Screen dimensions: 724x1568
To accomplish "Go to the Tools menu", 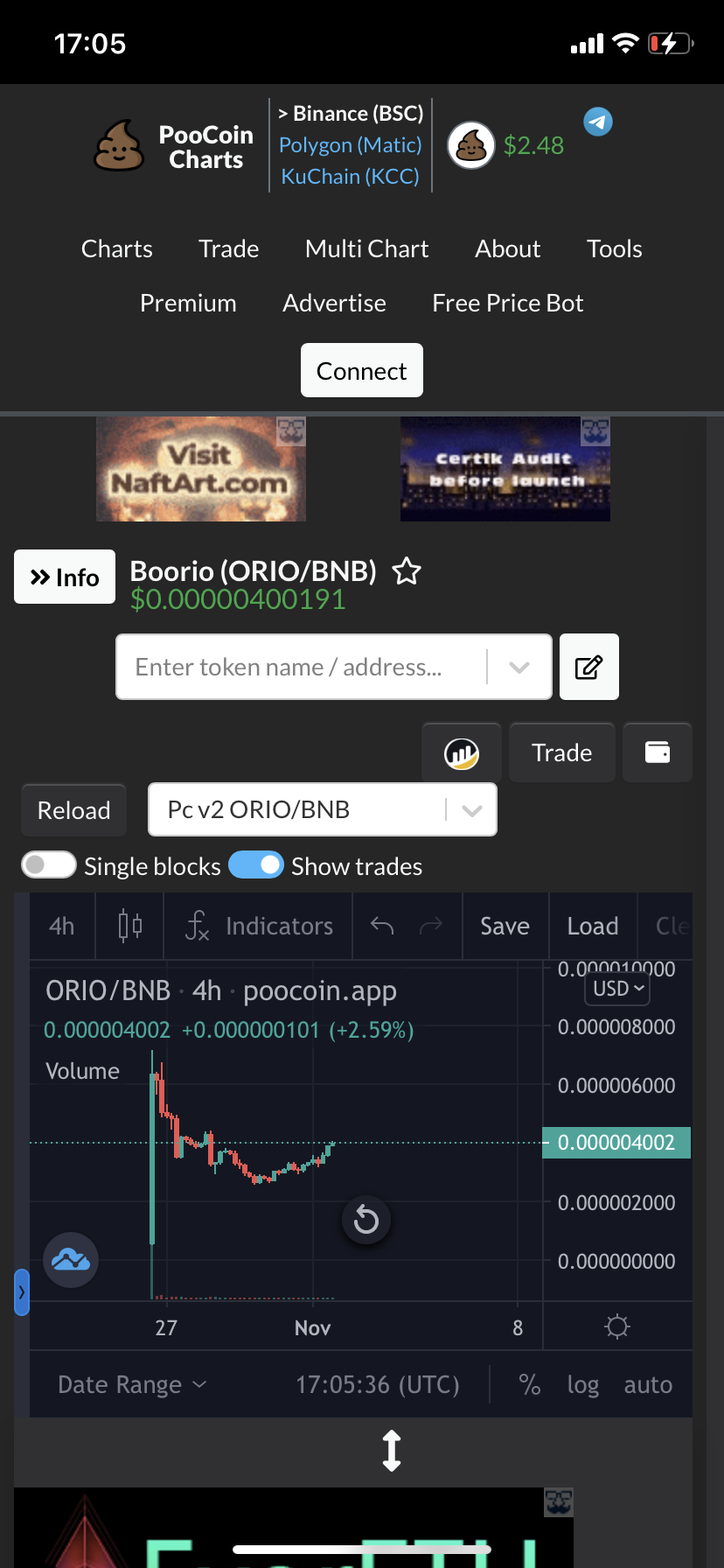I will tap(614, 249).
